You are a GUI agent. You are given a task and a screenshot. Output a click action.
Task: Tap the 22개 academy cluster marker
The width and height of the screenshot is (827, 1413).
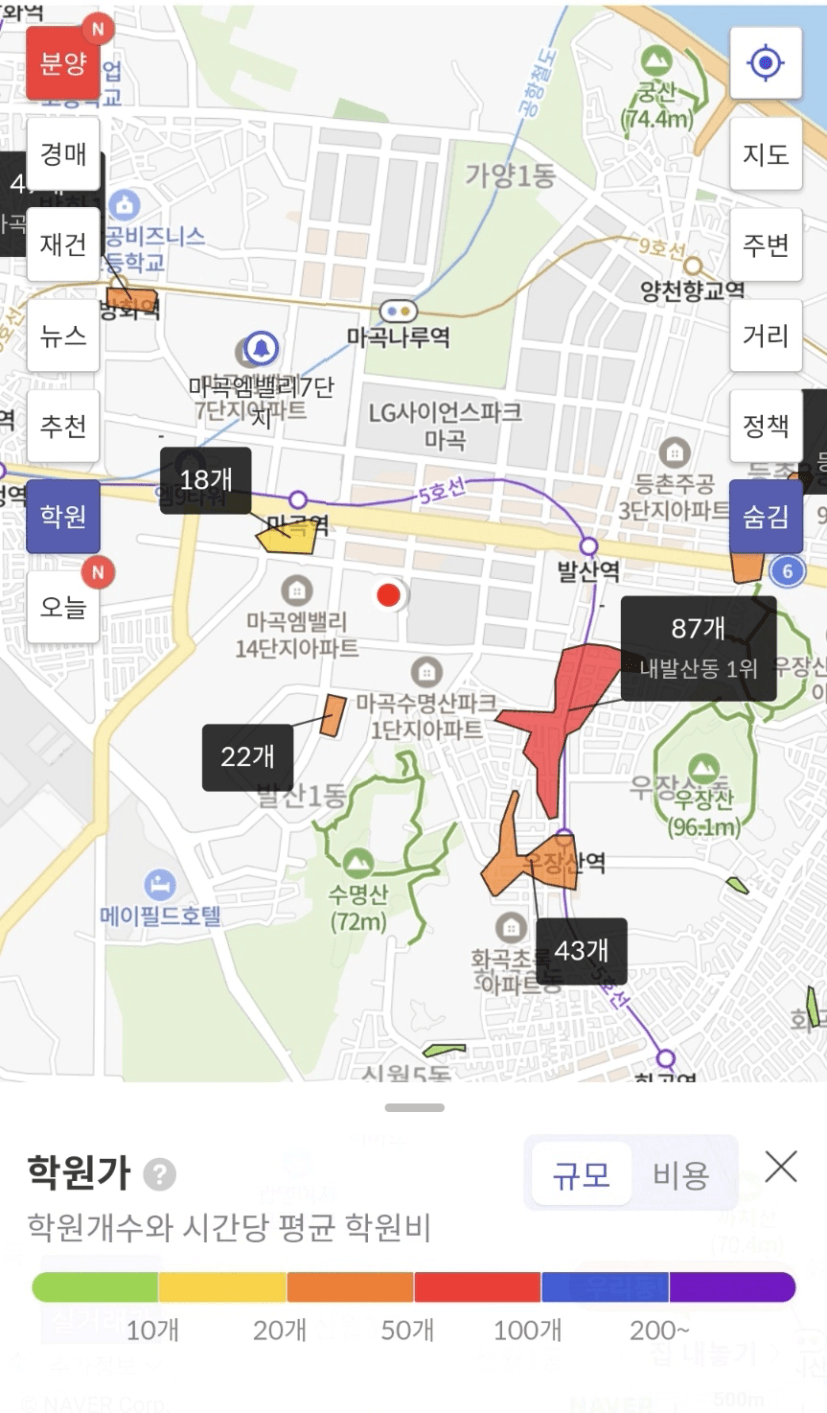point(248,758)
